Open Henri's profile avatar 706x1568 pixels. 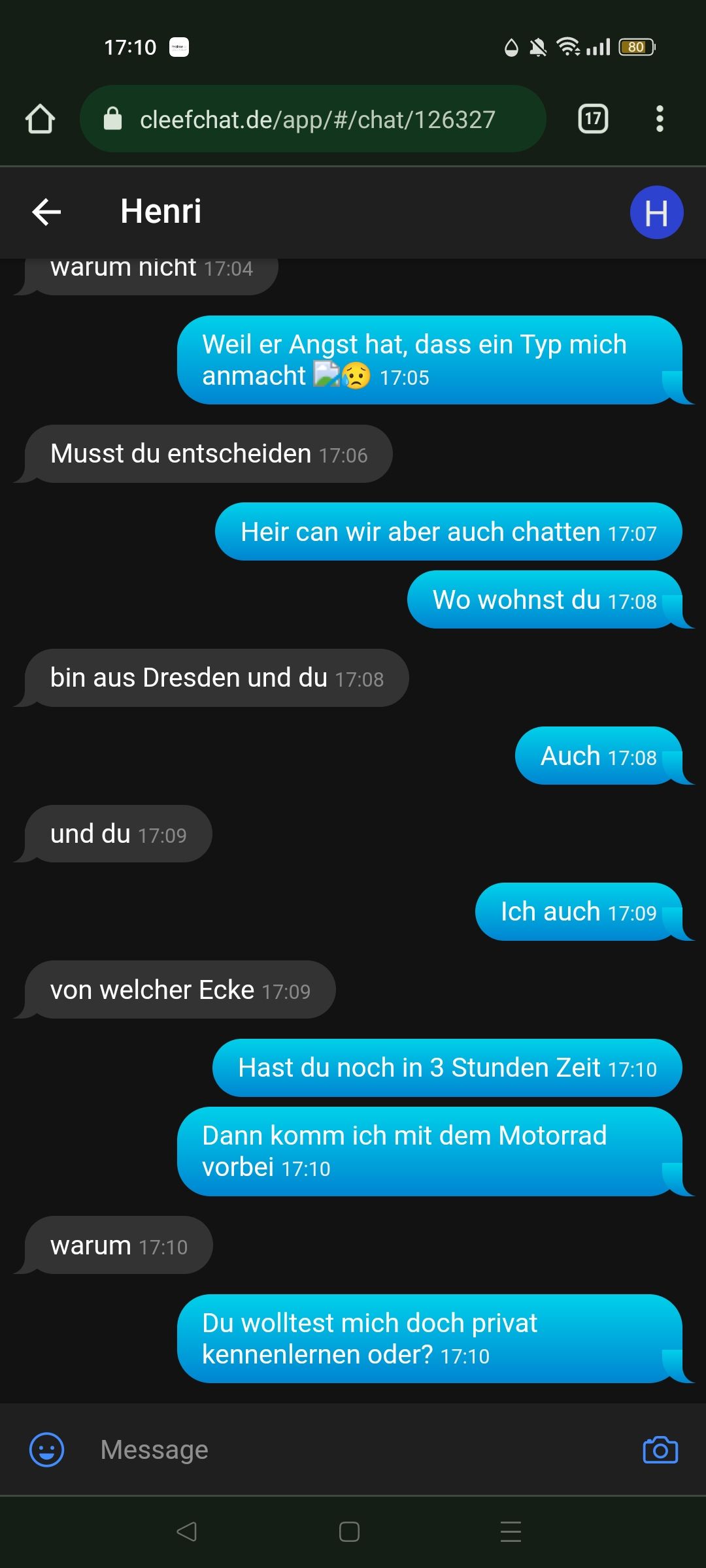(656, 212)
